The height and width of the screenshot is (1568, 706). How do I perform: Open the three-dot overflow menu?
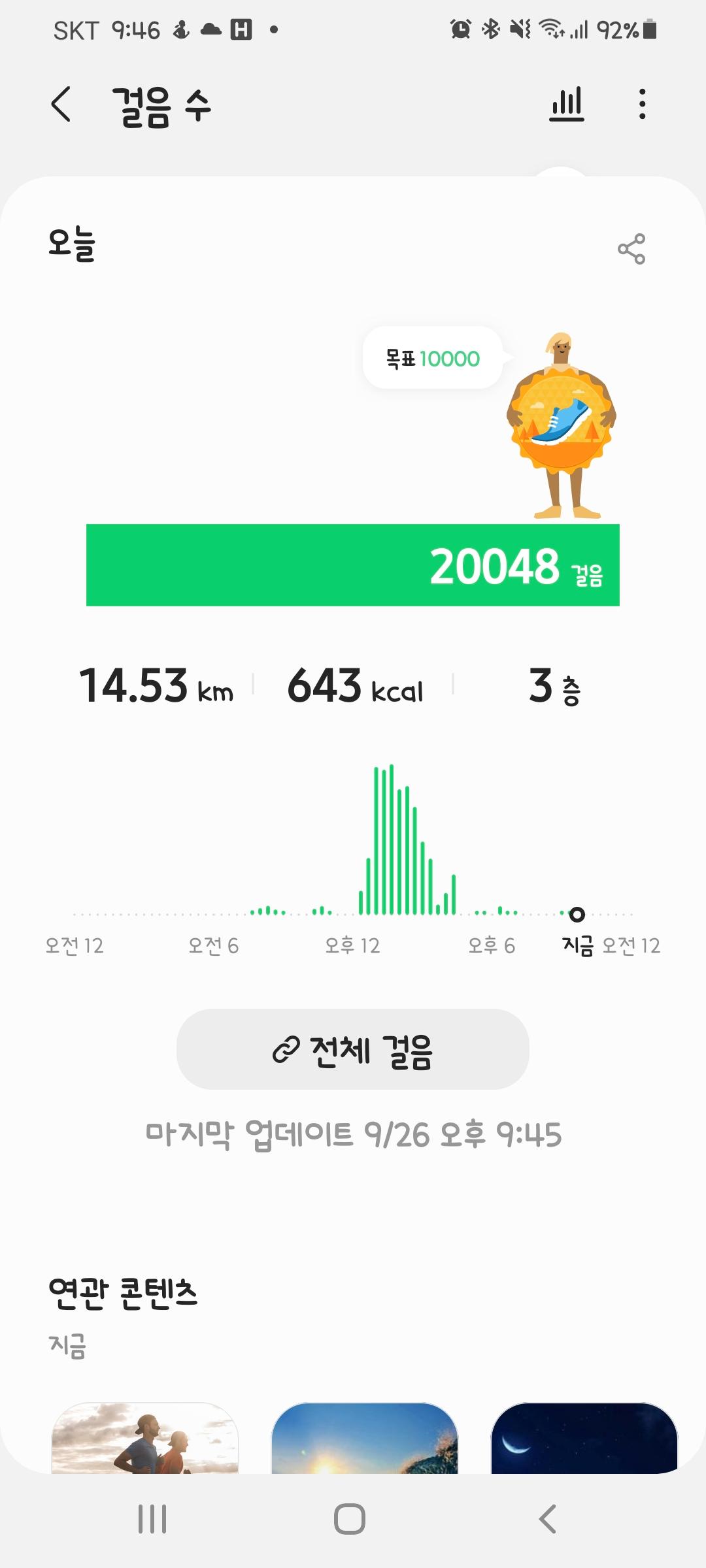(x=643, y=105)
